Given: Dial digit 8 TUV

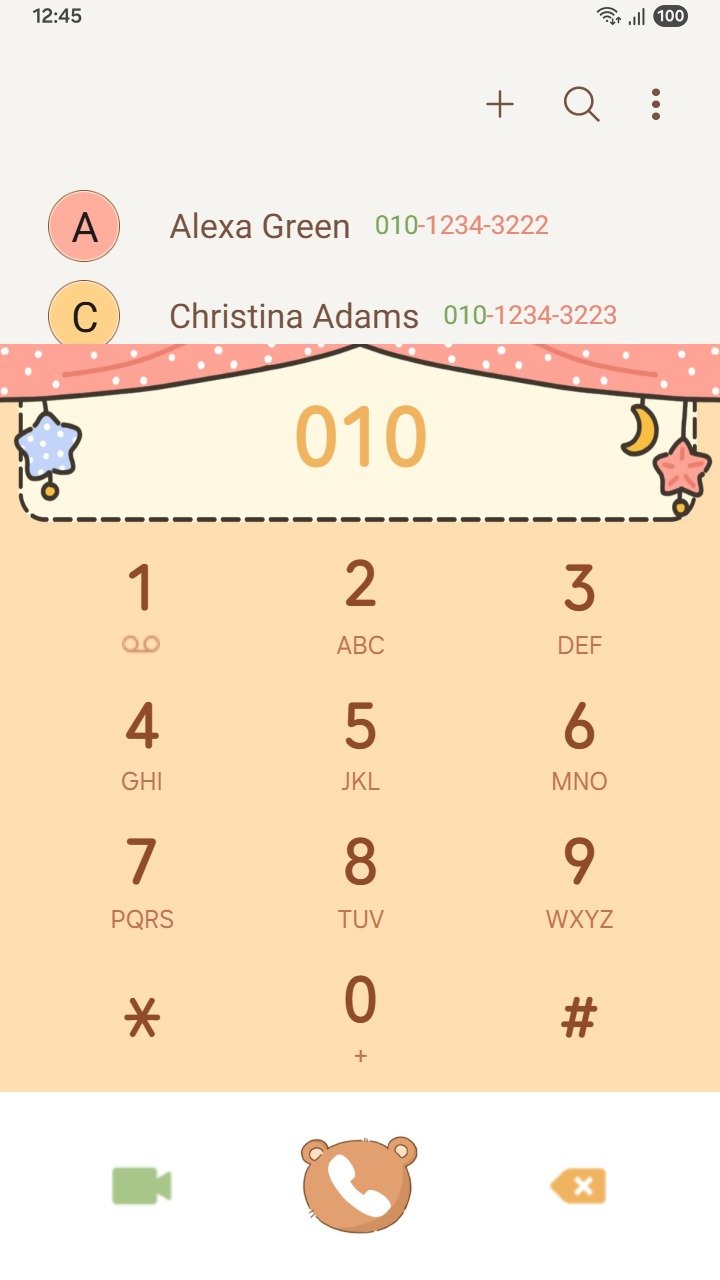Looking at the screenshot, I should pos(360,881).
